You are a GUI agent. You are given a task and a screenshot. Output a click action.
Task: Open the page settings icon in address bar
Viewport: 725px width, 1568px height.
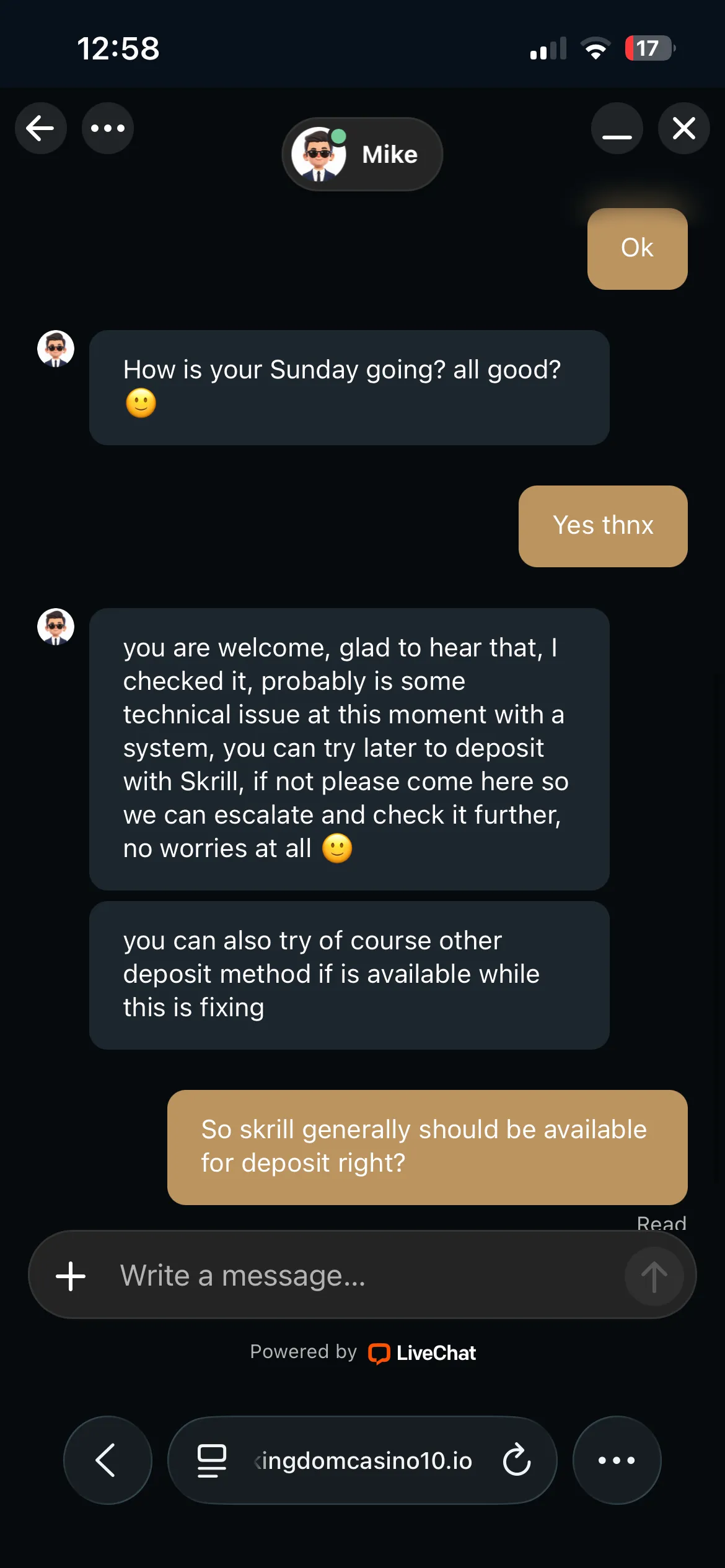click(x=211, y=1460)
